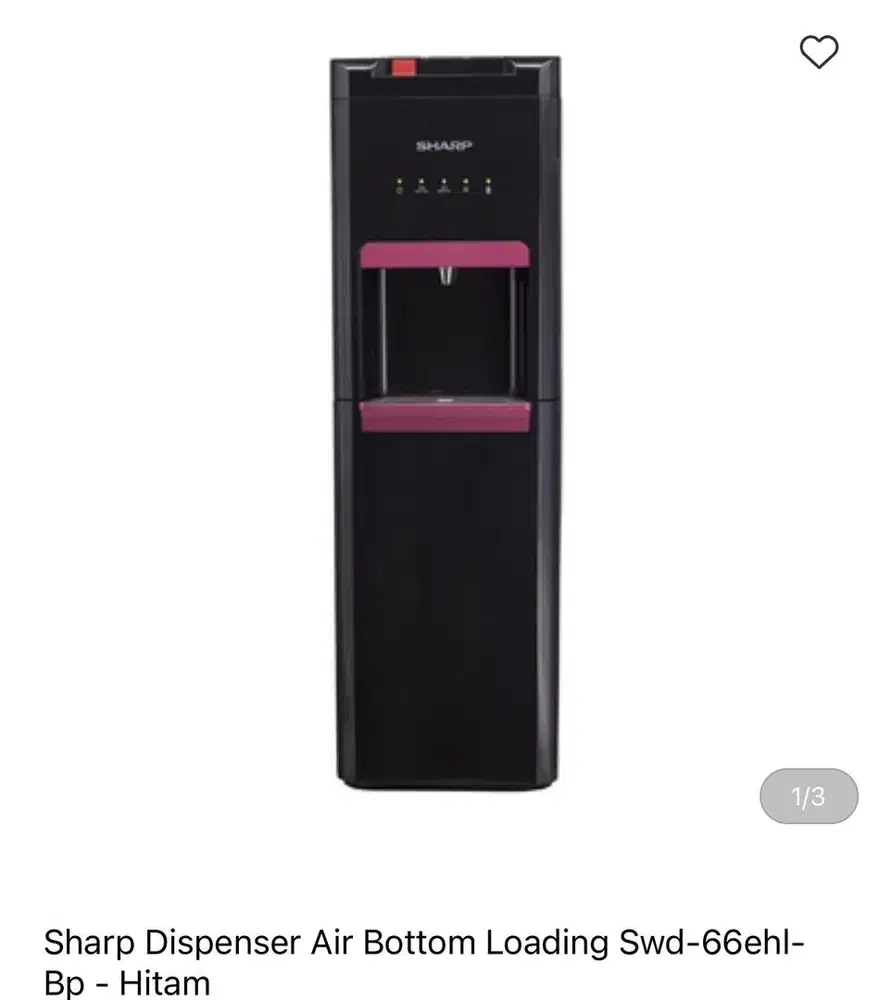Image resolution: width=891 pixels, height=1000 pixels.
Task: Click the heart outline above the product
Action: (x=820, y=53)
